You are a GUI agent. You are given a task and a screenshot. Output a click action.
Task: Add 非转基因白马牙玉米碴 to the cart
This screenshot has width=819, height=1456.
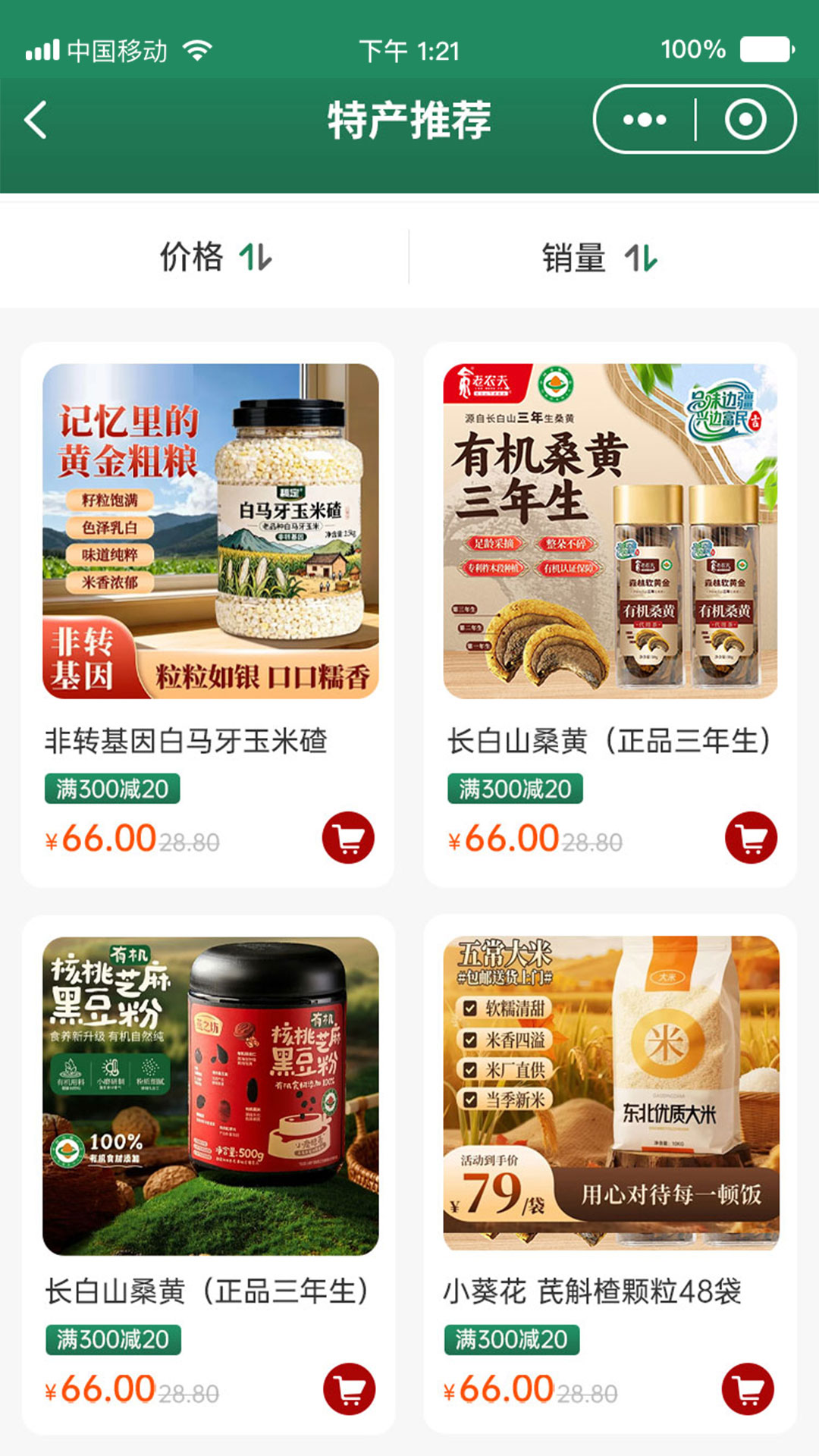pos(349,838)
